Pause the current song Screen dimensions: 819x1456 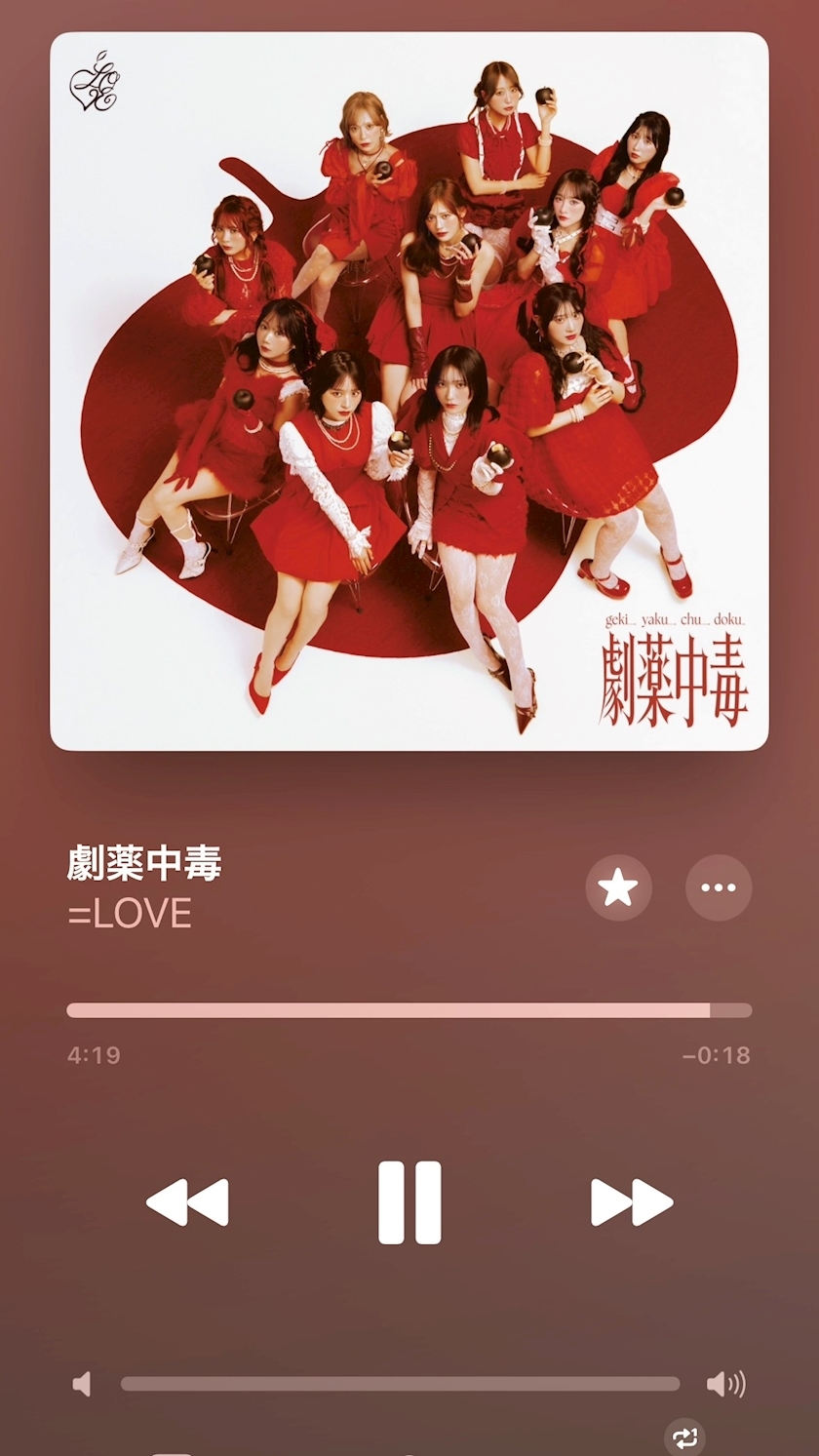pos(409,1201)
